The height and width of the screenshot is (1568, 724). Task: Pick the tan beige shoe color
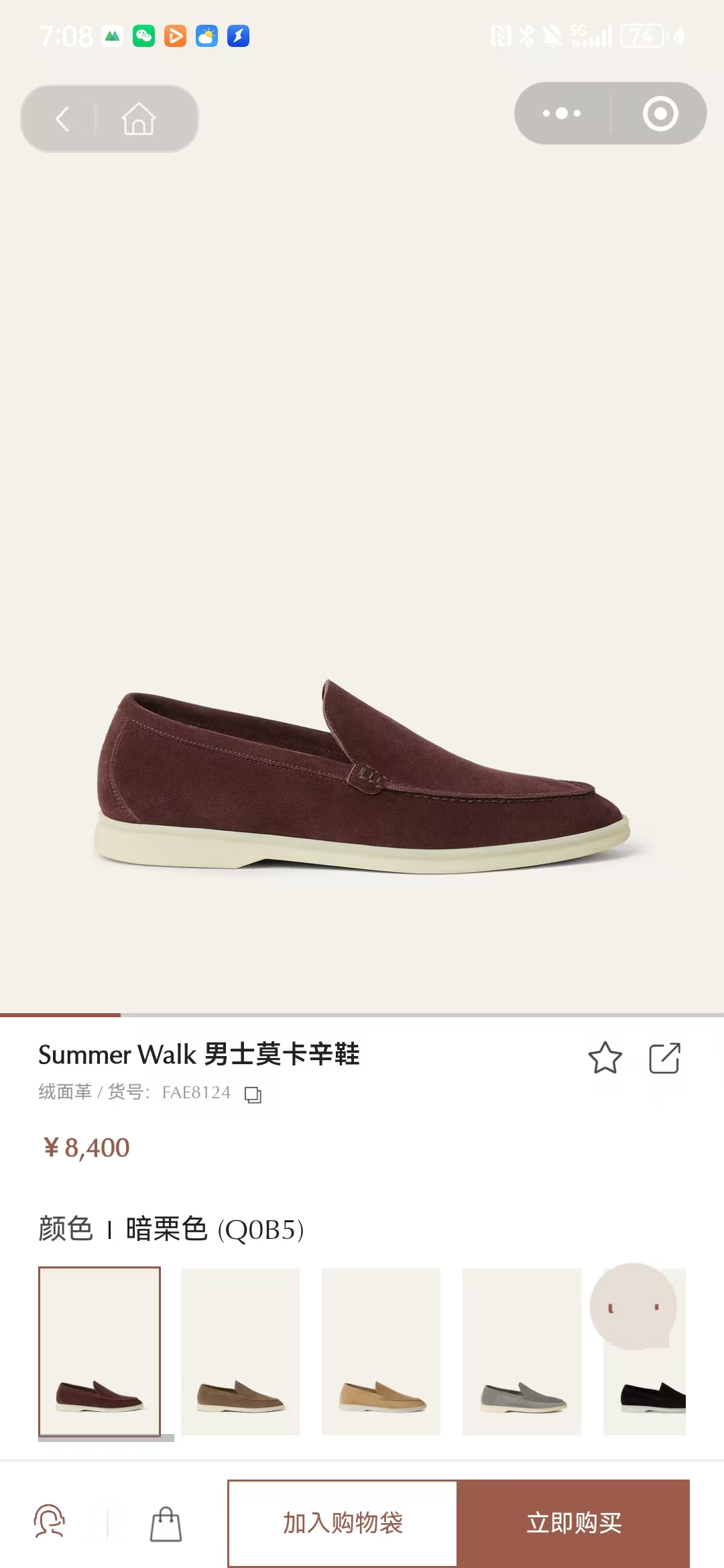pos(381,1351)
